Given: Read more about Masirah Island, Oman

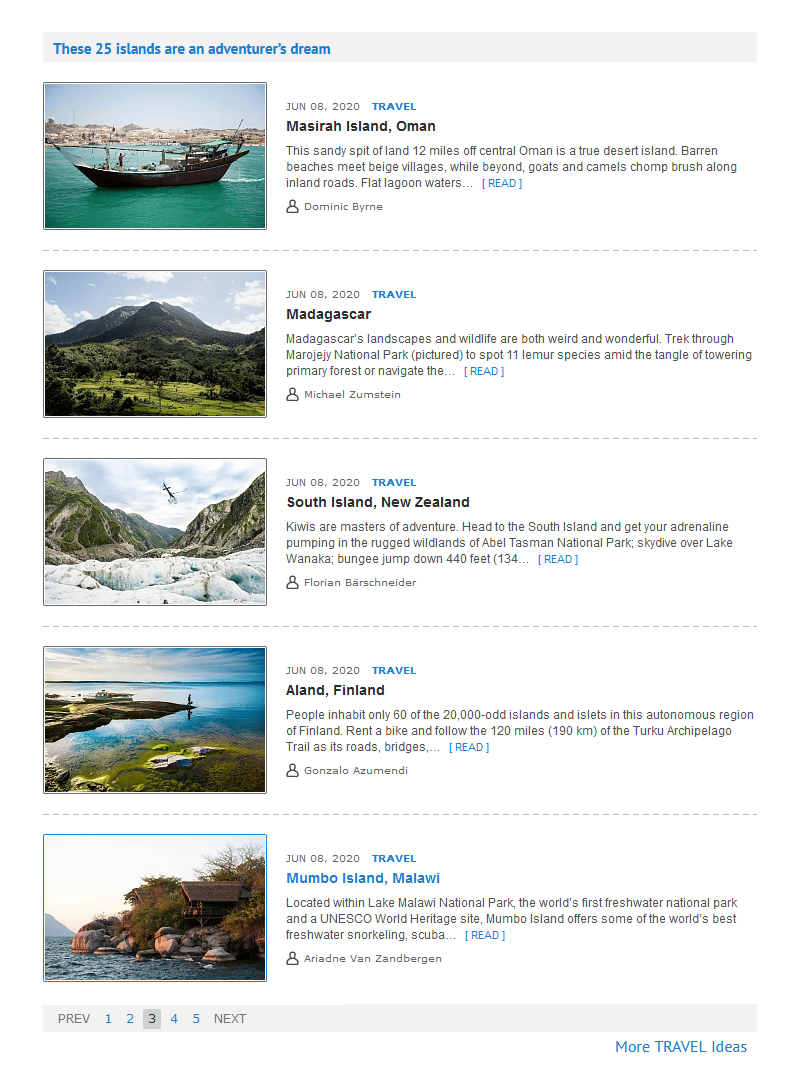Looking at the screenshot, I should click(x=502, y=184).
